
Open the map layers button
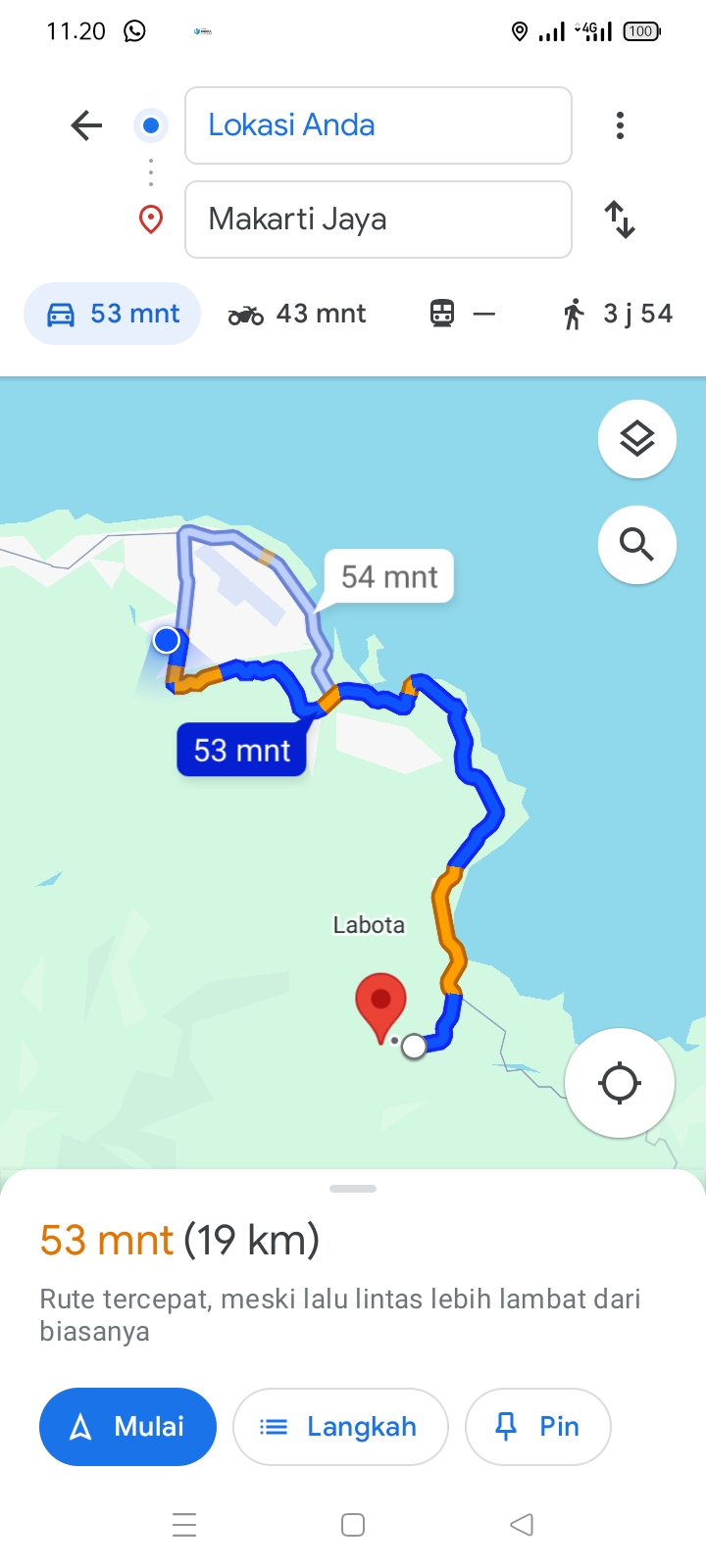coord(637,439)
